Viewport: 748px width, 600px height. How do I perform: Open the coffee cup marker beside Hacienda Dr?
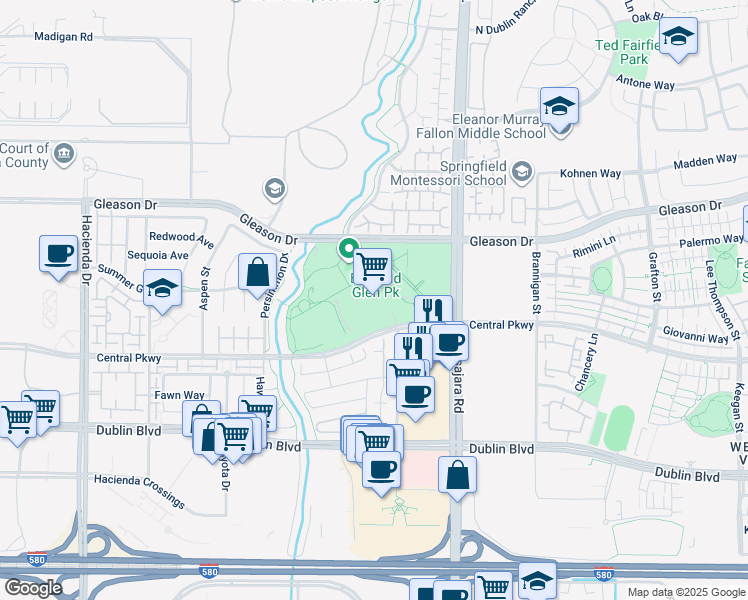(58, 253)
